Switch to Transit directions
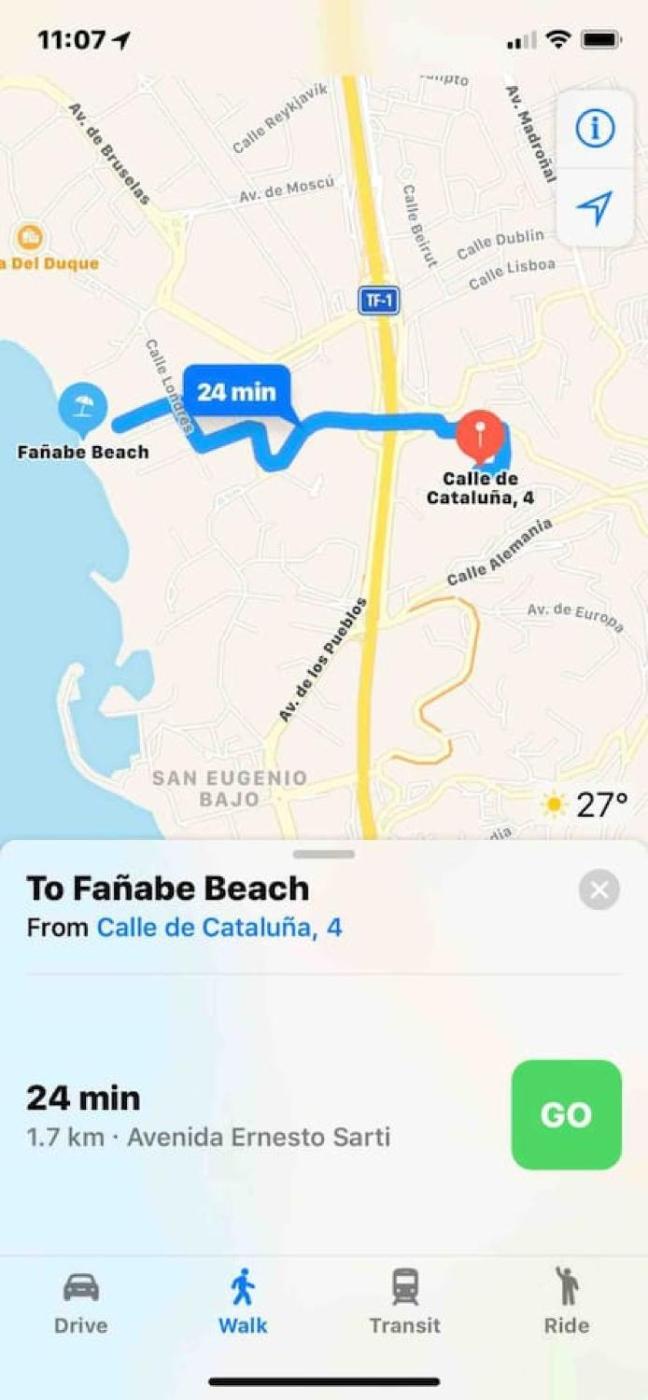648x1400 pixels. click(404, 1301)
